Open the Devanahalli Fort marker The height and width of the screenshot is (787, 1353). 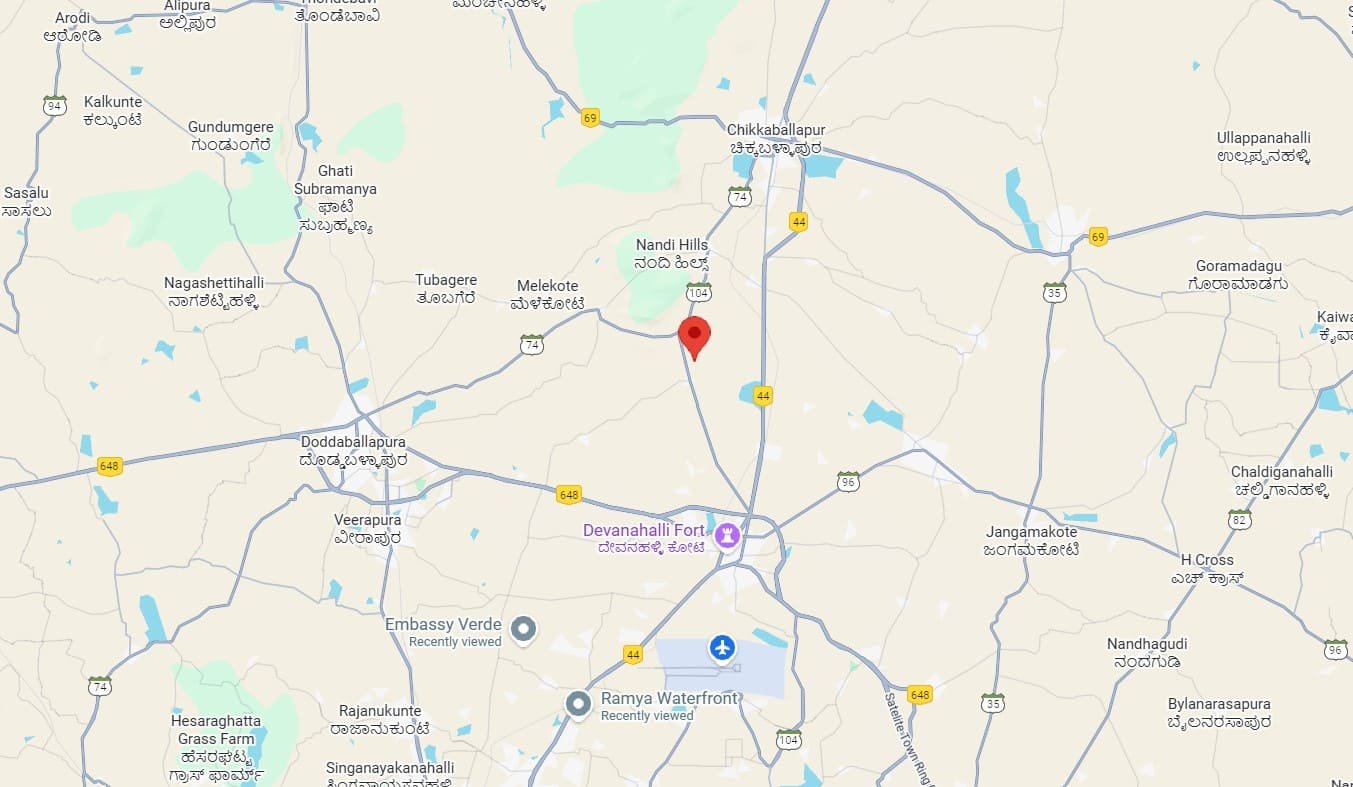click(x=727, y=536)
